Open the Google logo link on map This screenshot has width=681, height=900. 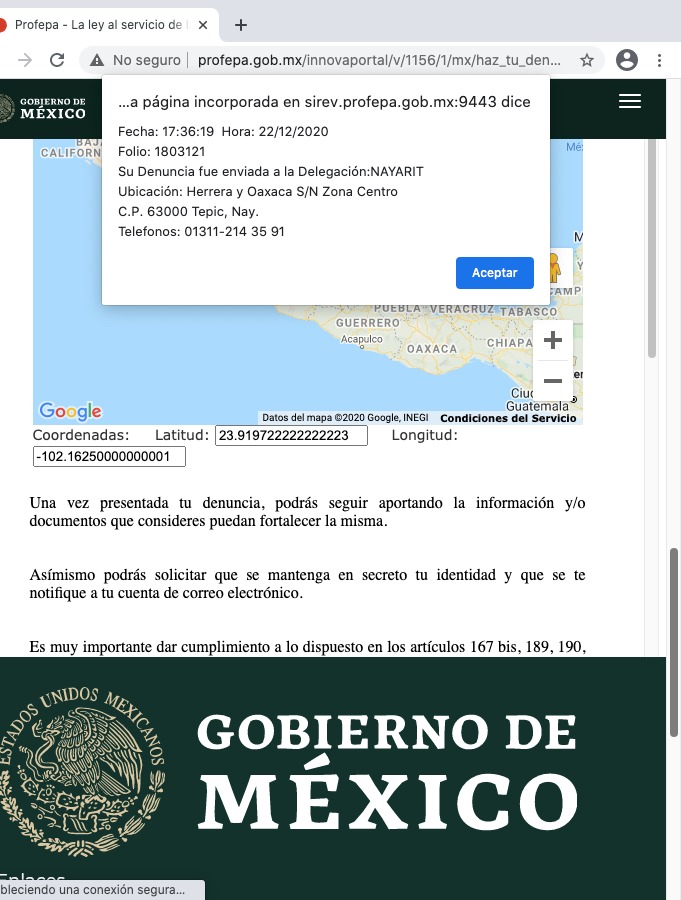(x=70, y=411)
